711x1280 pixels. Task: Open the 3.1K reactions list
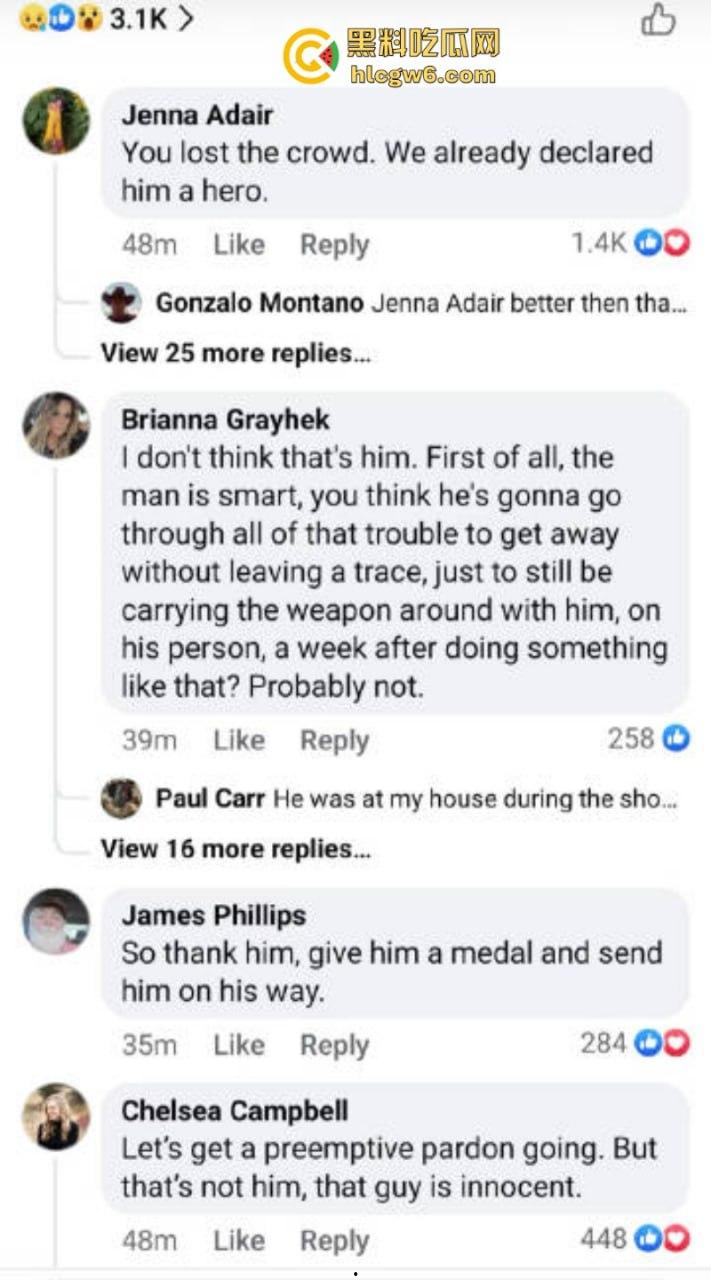click(x=106, y=20)
